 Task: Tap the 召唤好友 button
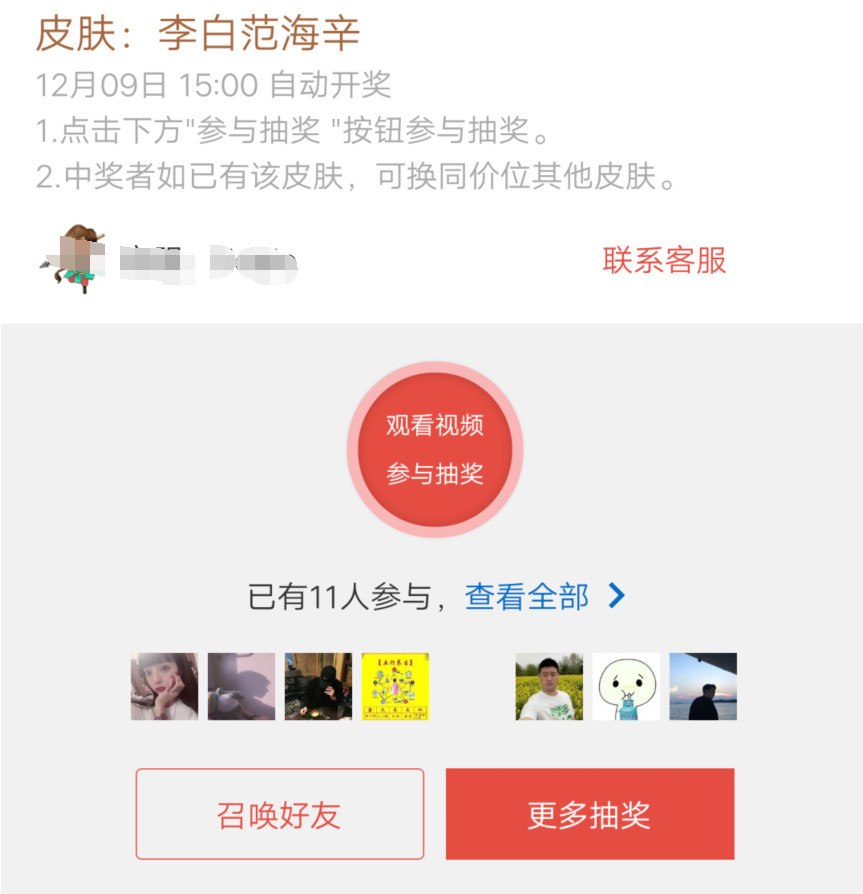pos(279,814)
